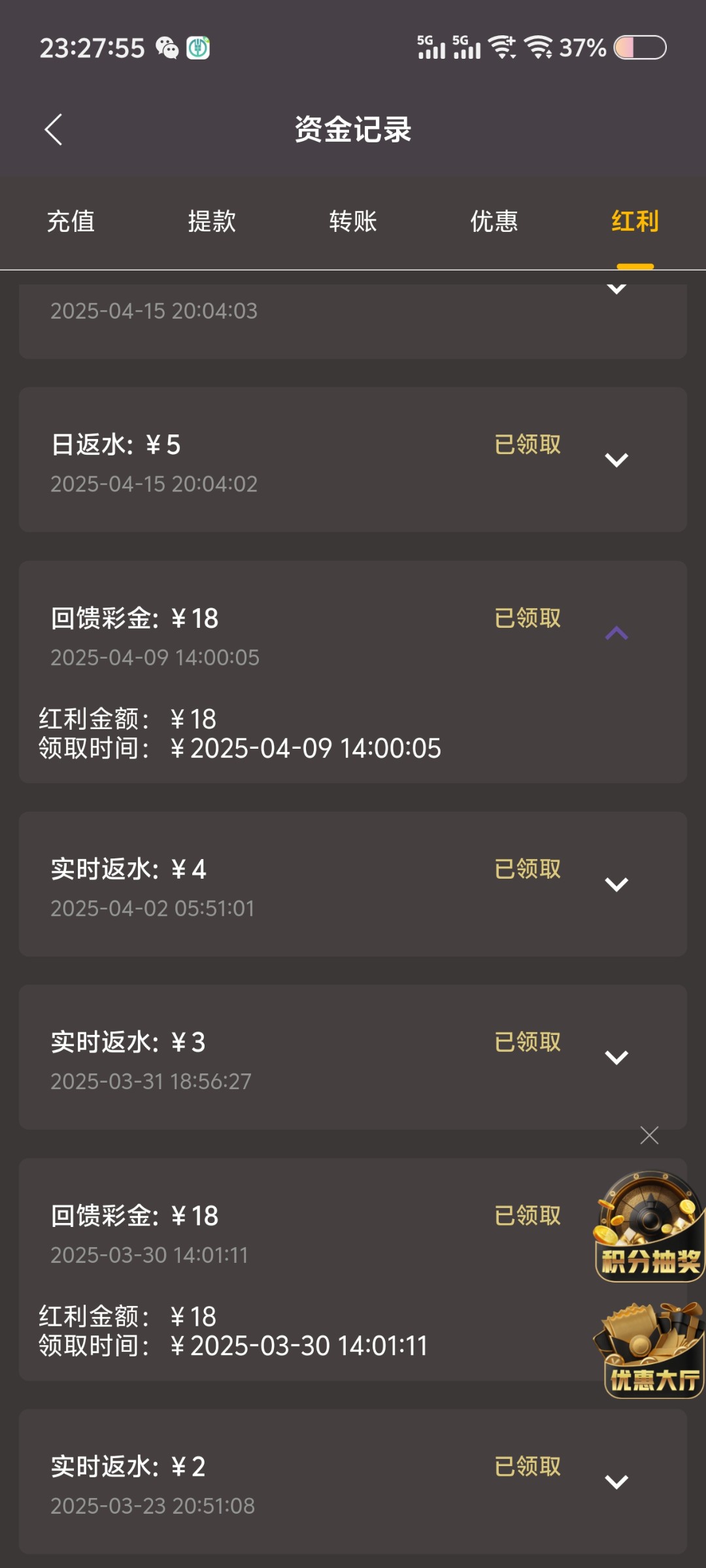The width and height of the screenshot is (706, 1568).
Task: Collapse the 回馈彩金 ¥18 April record
Action: click(615, 632)
